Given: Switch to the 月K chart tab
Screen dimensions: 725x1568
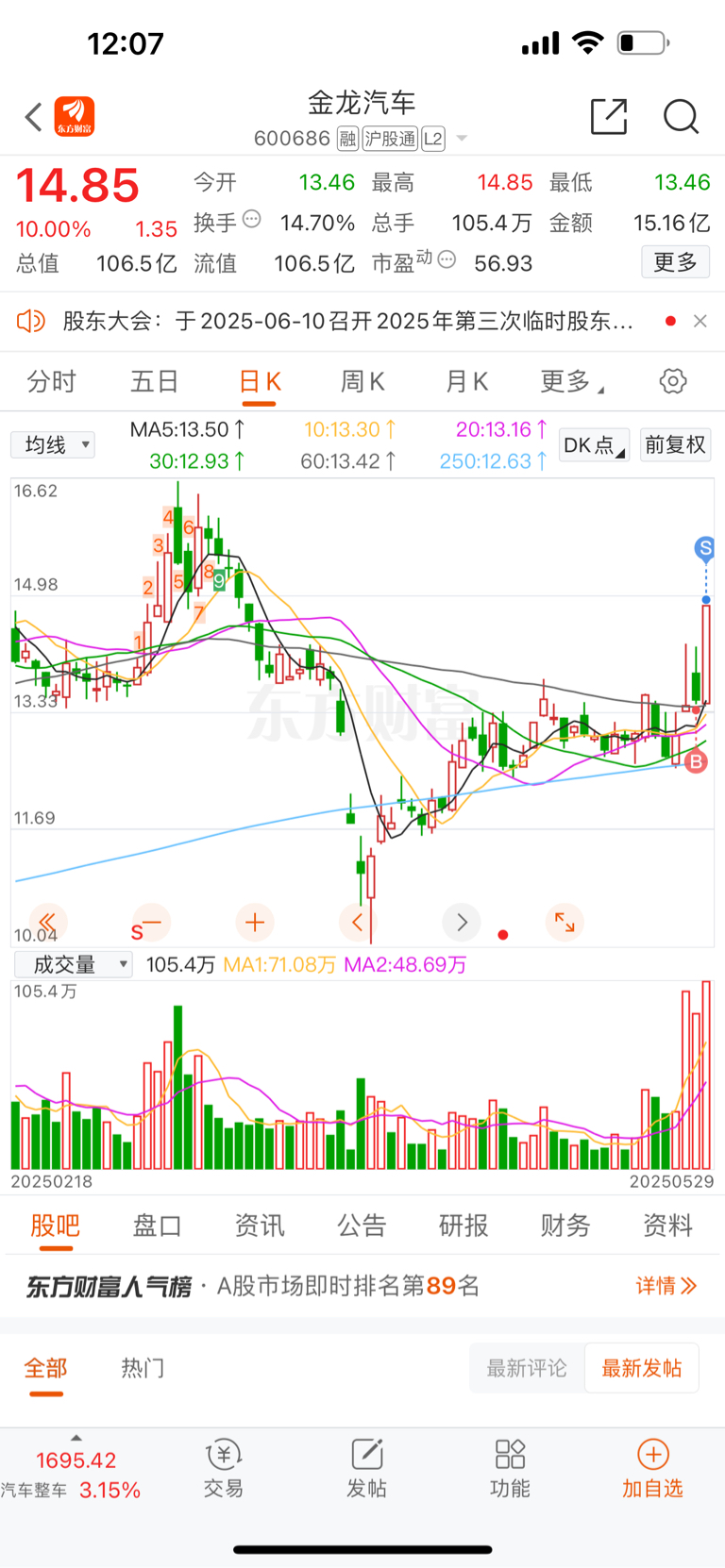Looking at the screenshot, I should 466,381.
